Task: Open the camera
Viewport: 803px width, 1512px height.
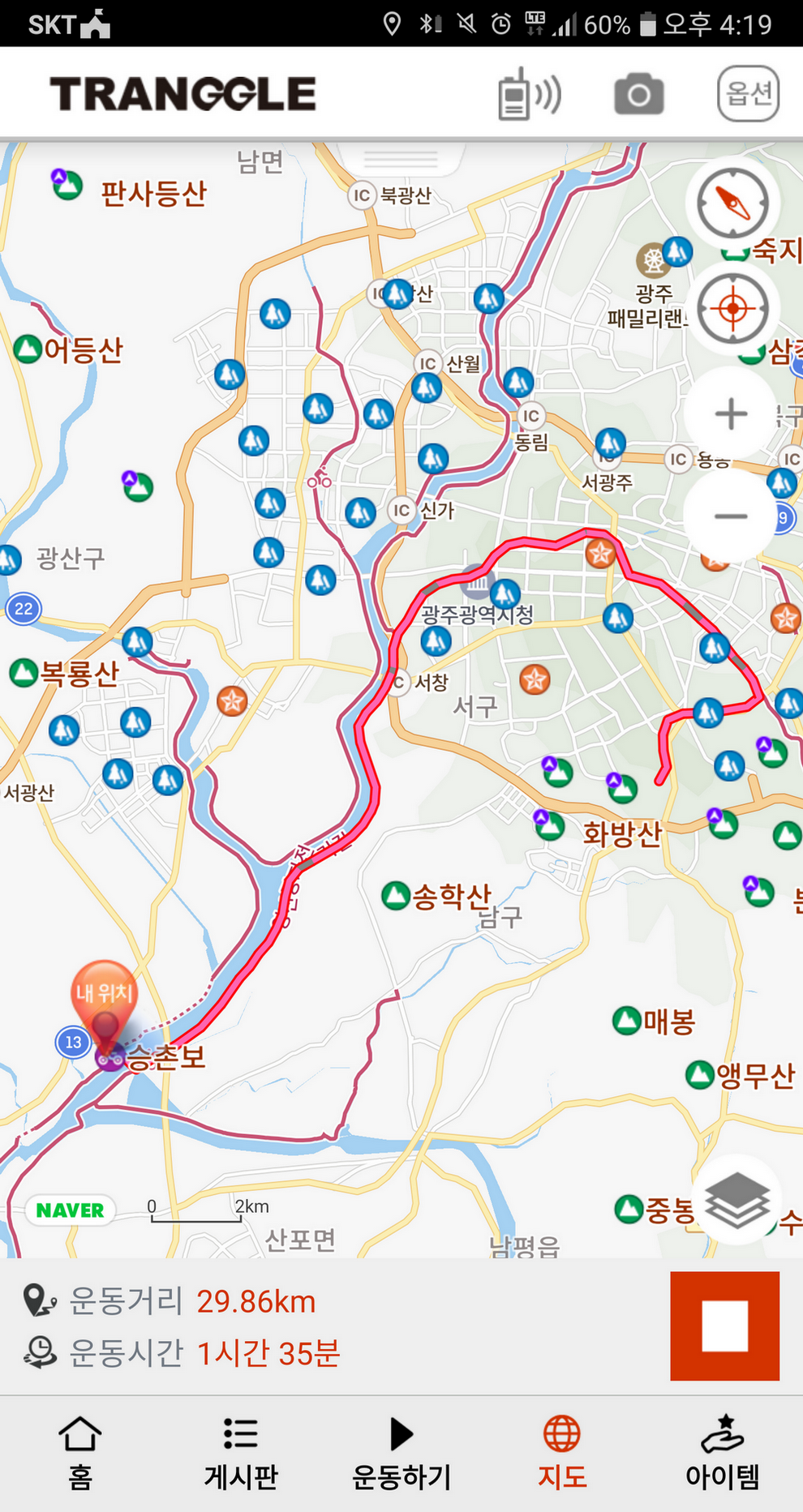Action: pyautogui.click(x=638, y=95)
